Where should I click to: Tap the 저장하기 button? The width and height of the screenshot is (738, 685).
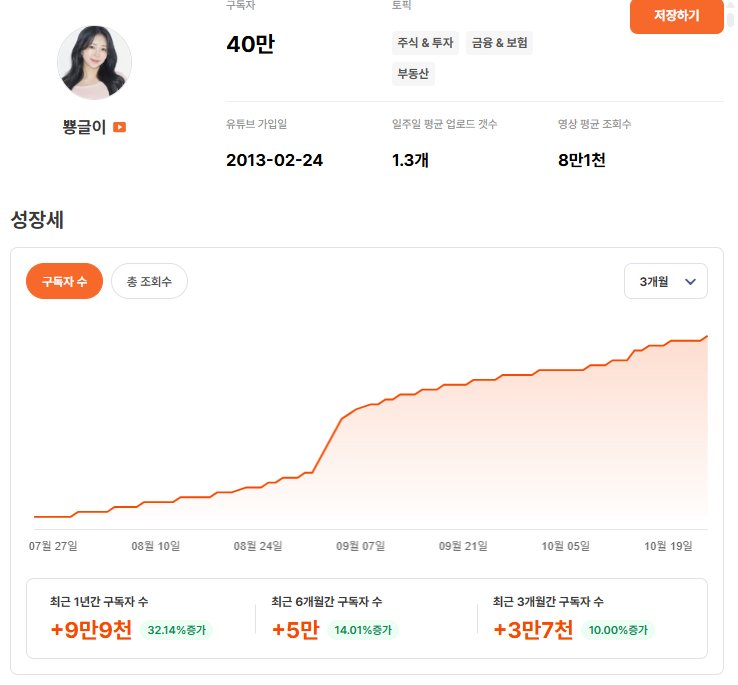point(676,16)
